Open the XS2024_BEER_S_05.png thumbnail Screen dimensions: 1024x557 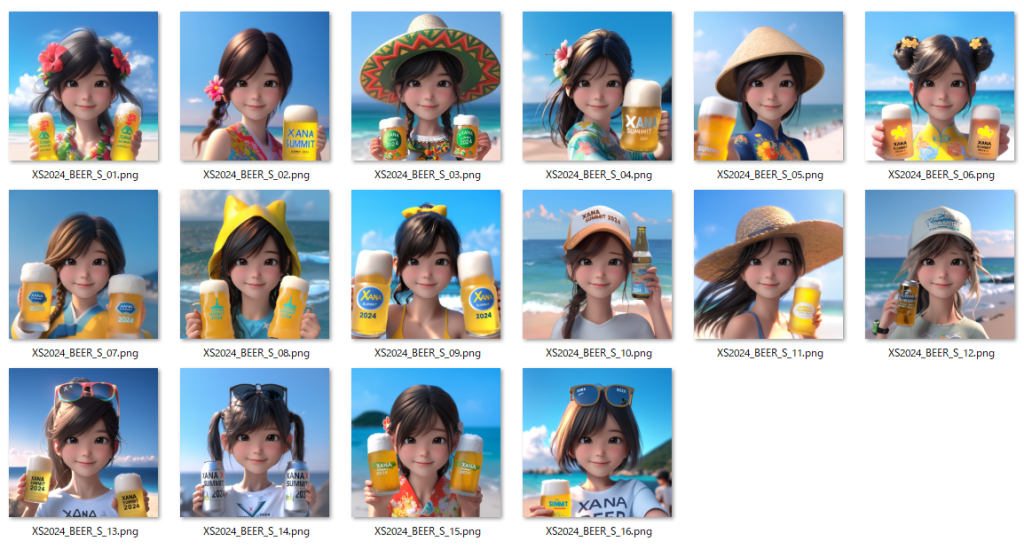769,86
